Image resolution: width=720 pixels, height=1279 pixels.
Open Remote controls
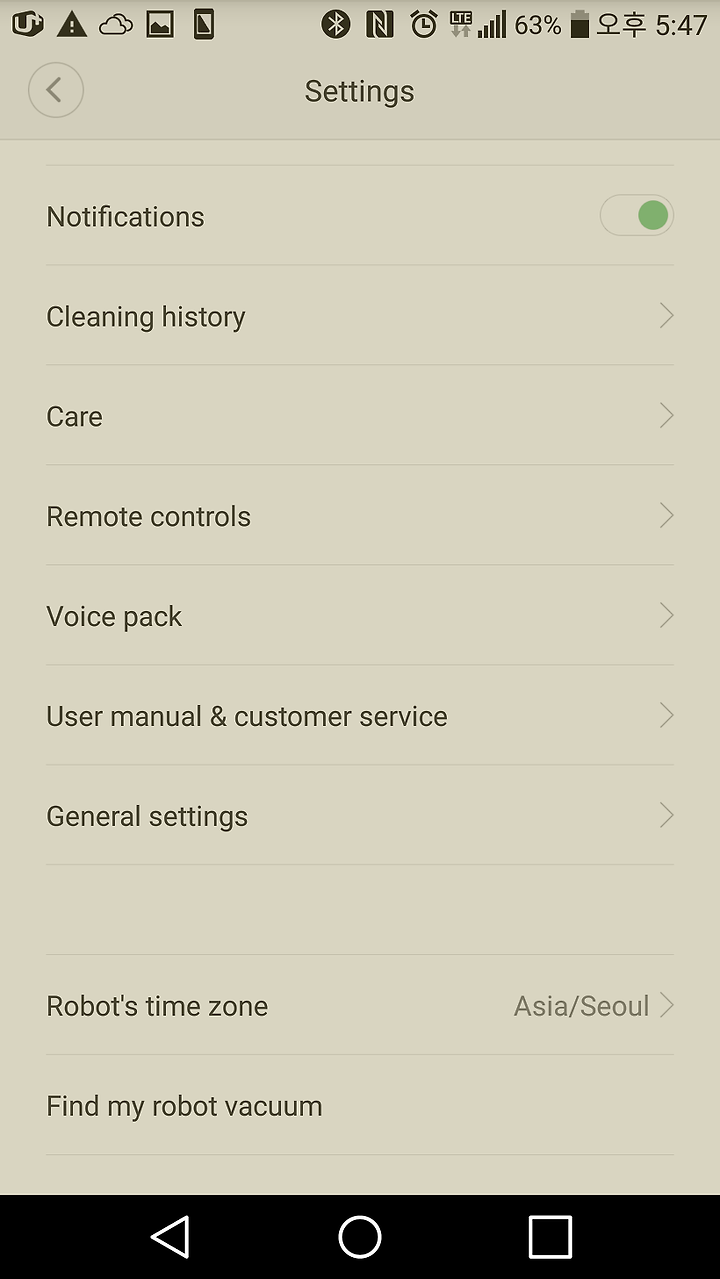coord(360,516)
